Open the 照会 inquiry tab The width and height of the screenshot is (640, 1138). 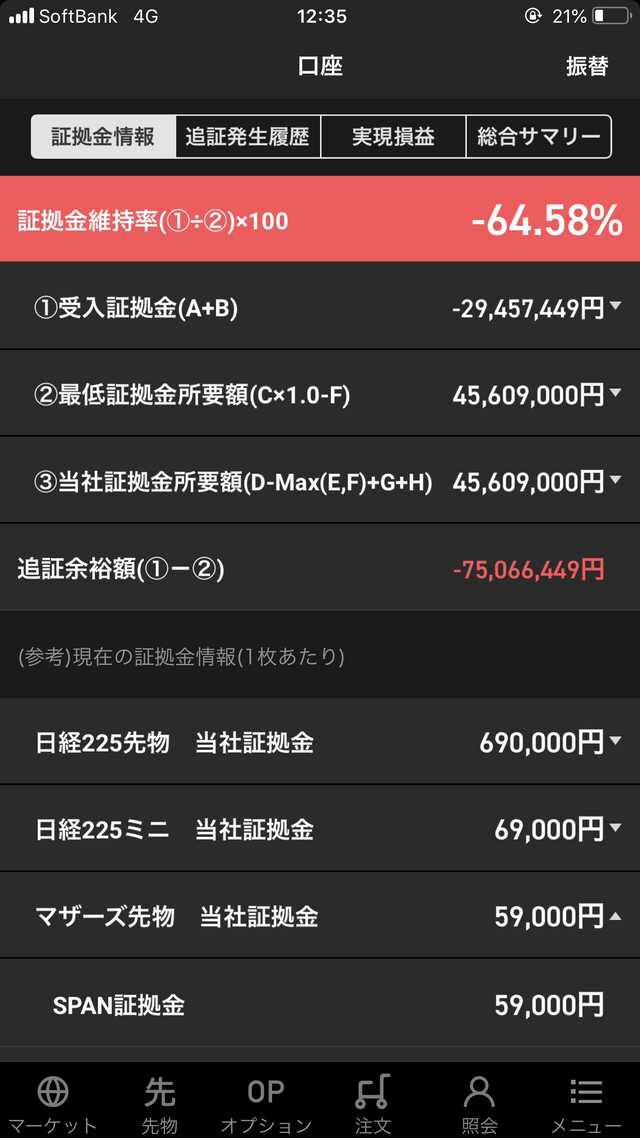[480, 1103]
